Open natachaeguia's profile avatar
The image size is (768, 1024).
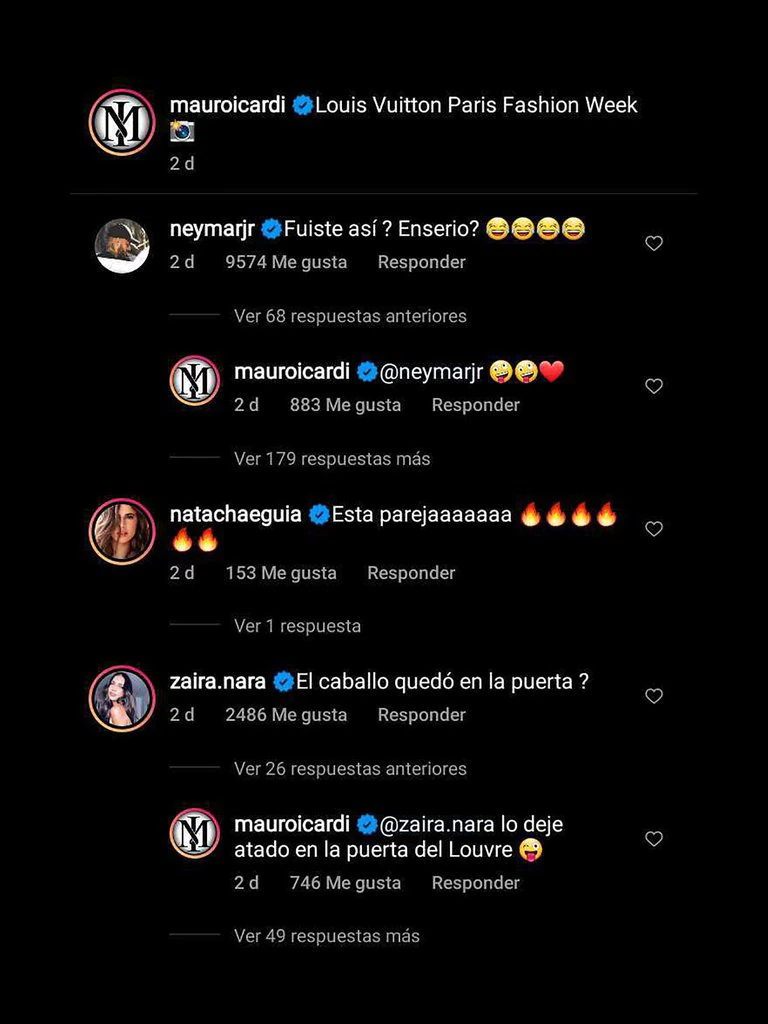tap(122, 531)
